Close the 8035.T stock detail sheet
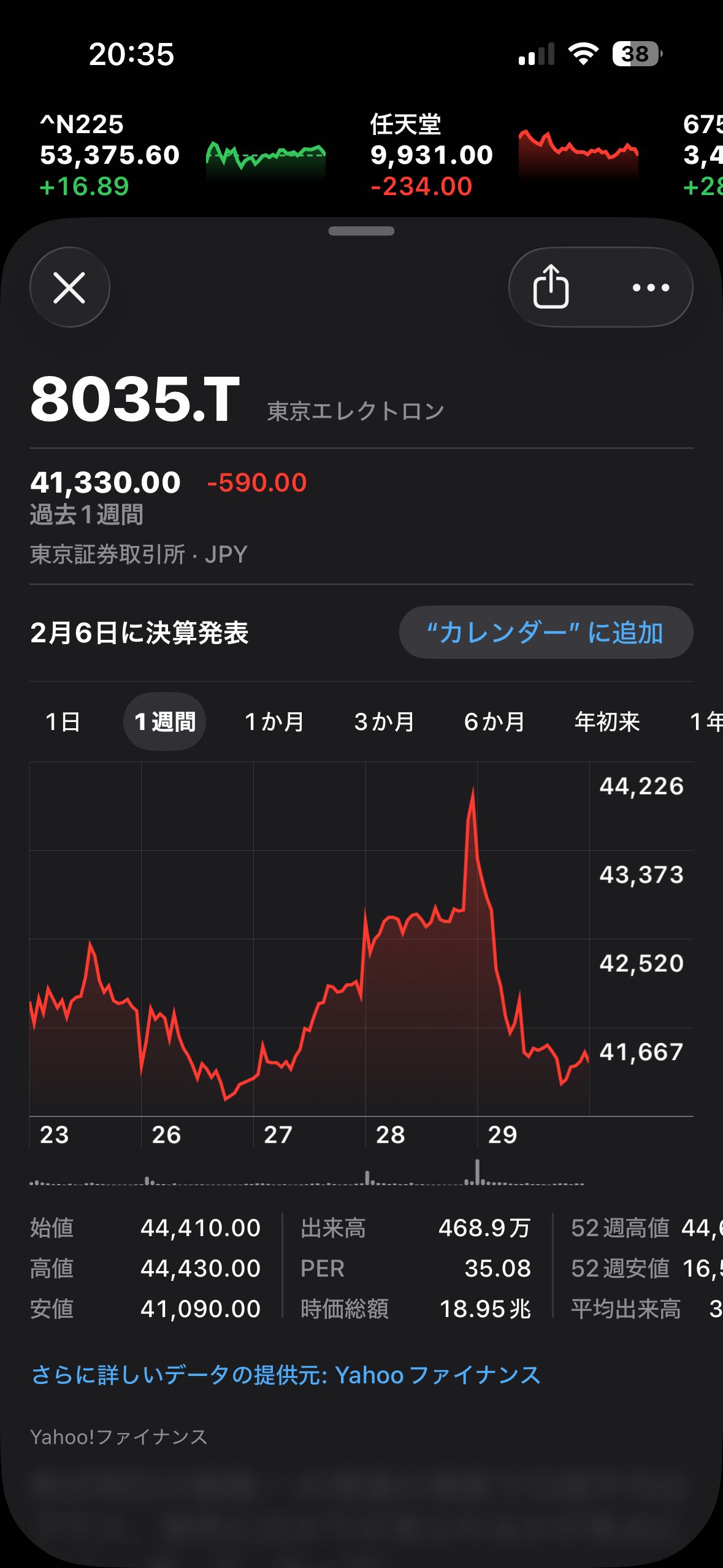The height and width of the screenshot is (1568, 723). [69, 287]
